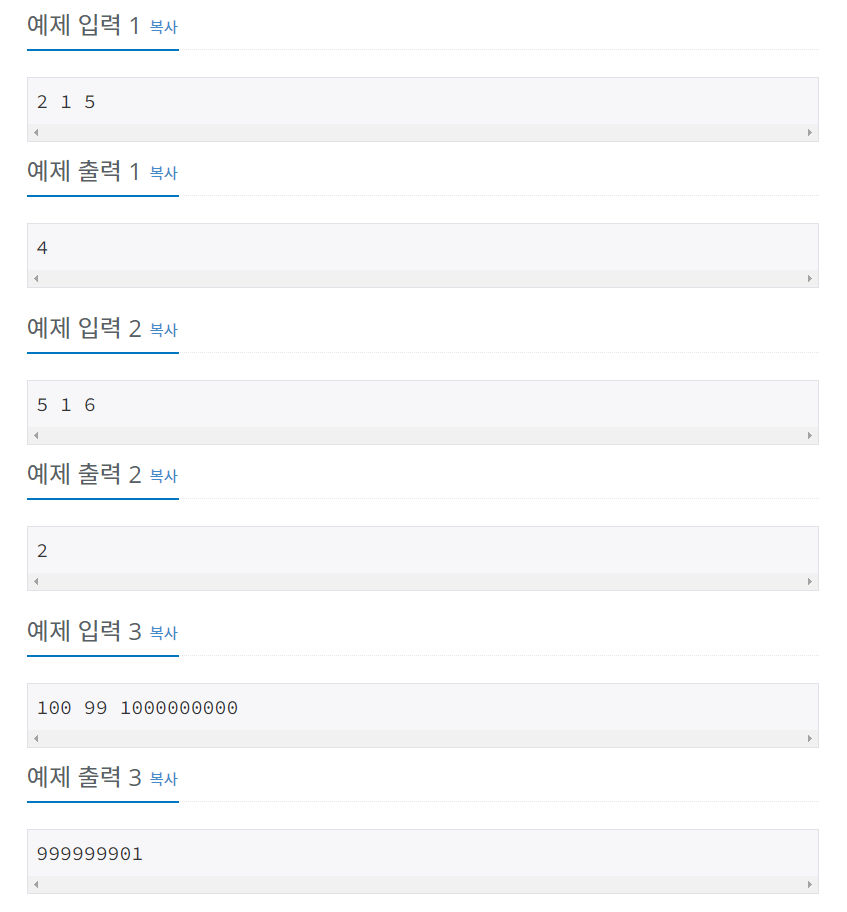Select the output value 2 in 예제 출력 2

[x=42, y=550]
